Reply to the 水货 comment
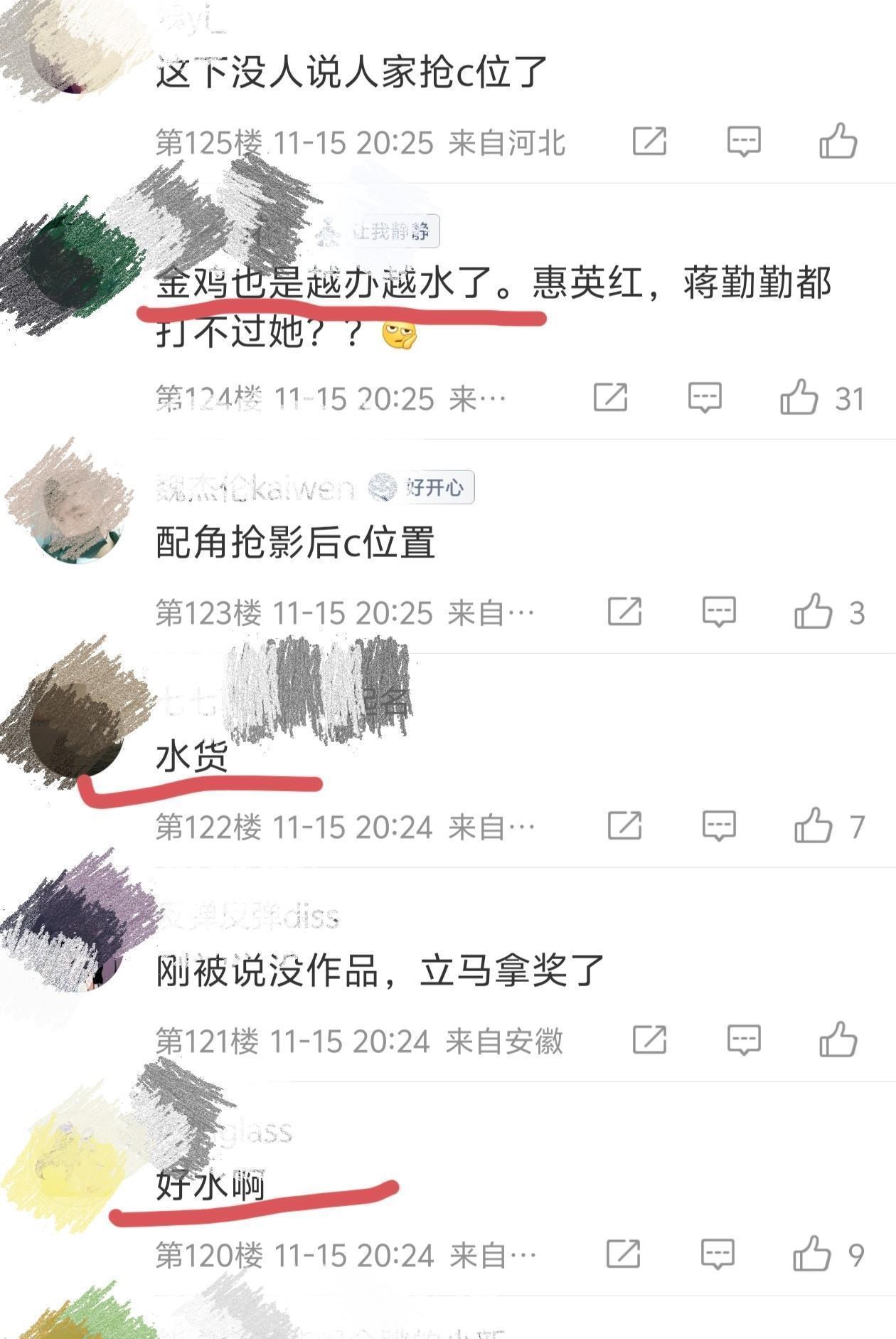This screenshot has width=896, height=1339. (x=719, y=825)
